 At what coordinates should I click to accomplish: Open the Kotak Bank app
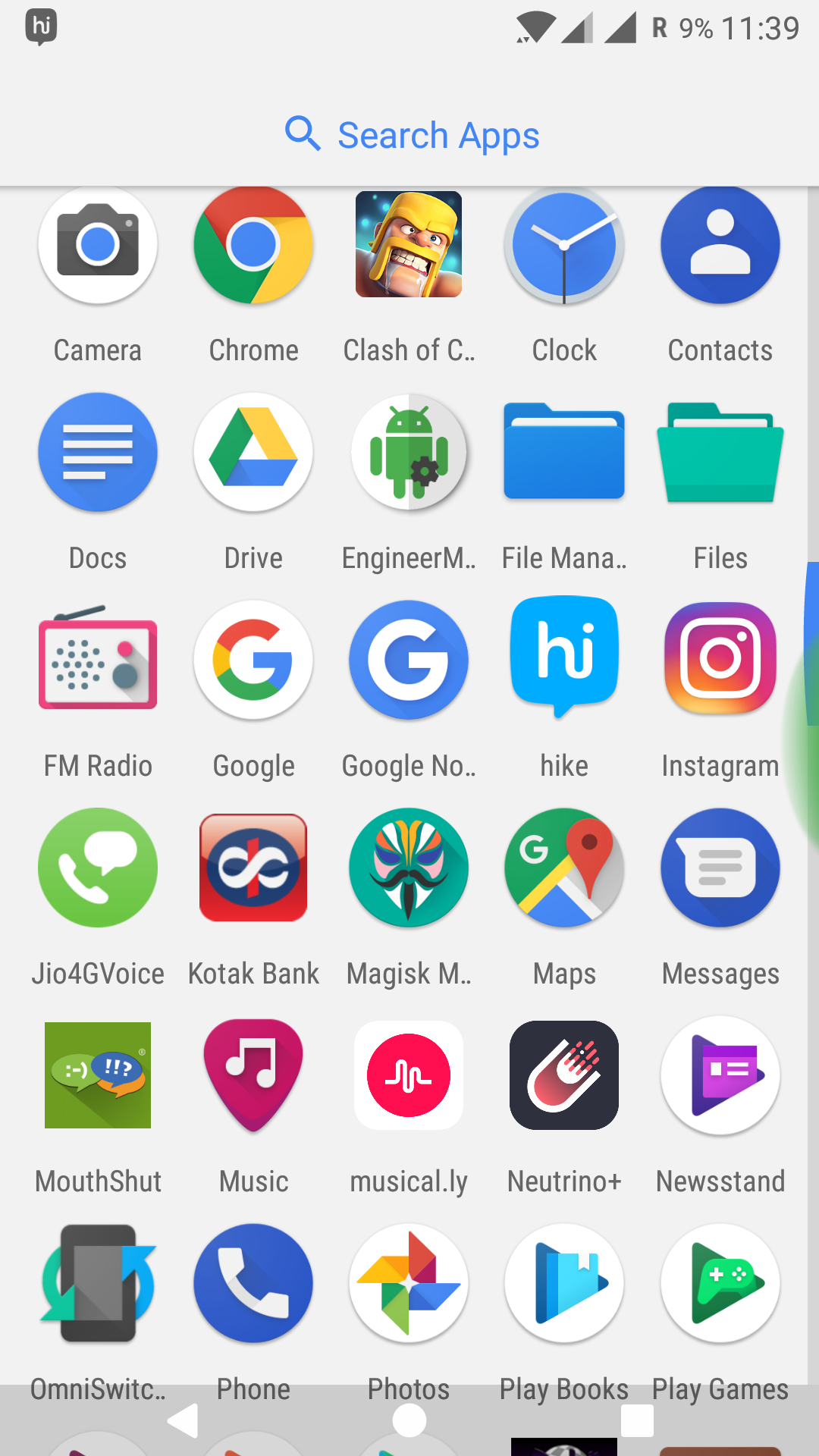[253, 868]
